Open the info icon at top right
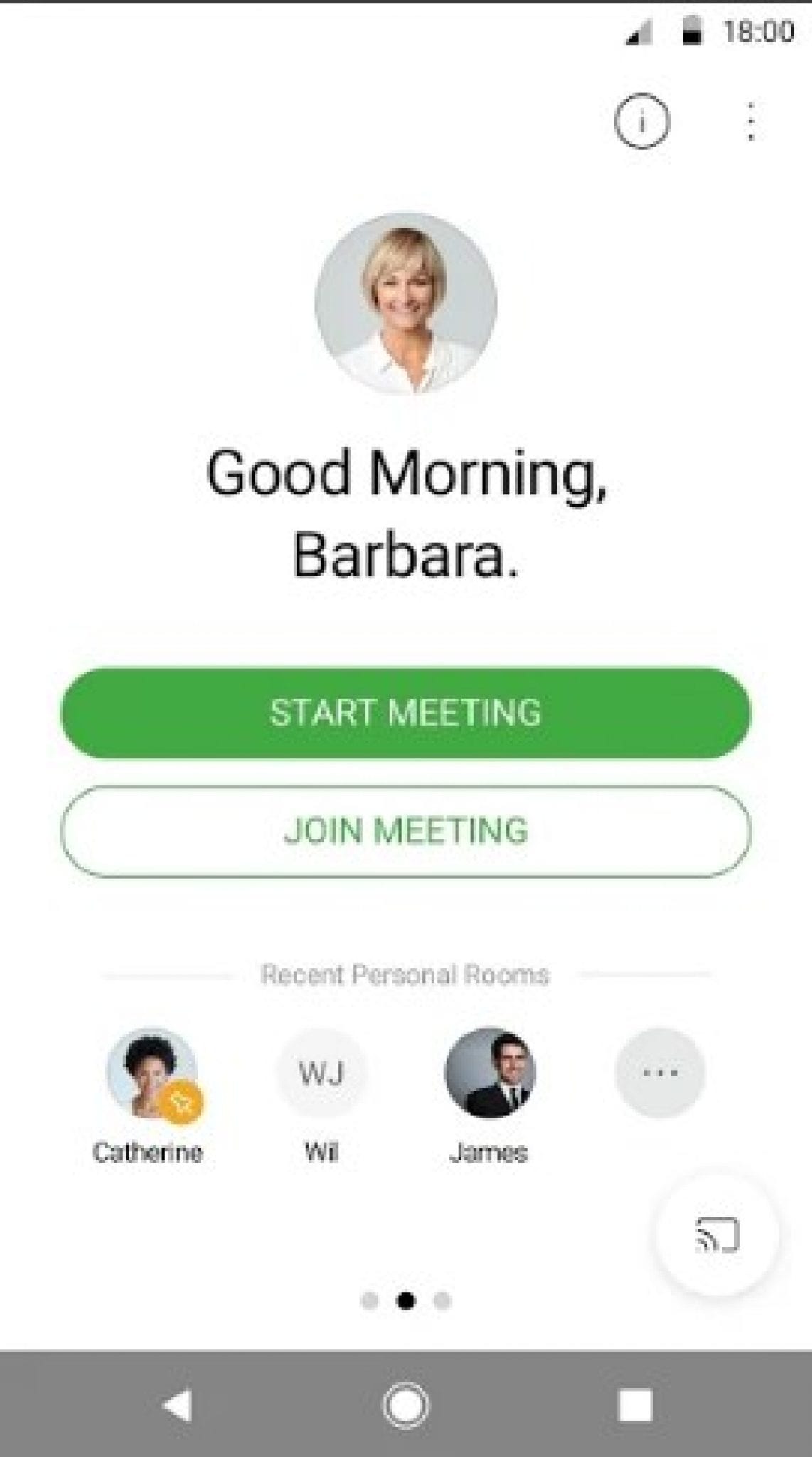This screenshot has height=1457, width=812. click(642, 122)
